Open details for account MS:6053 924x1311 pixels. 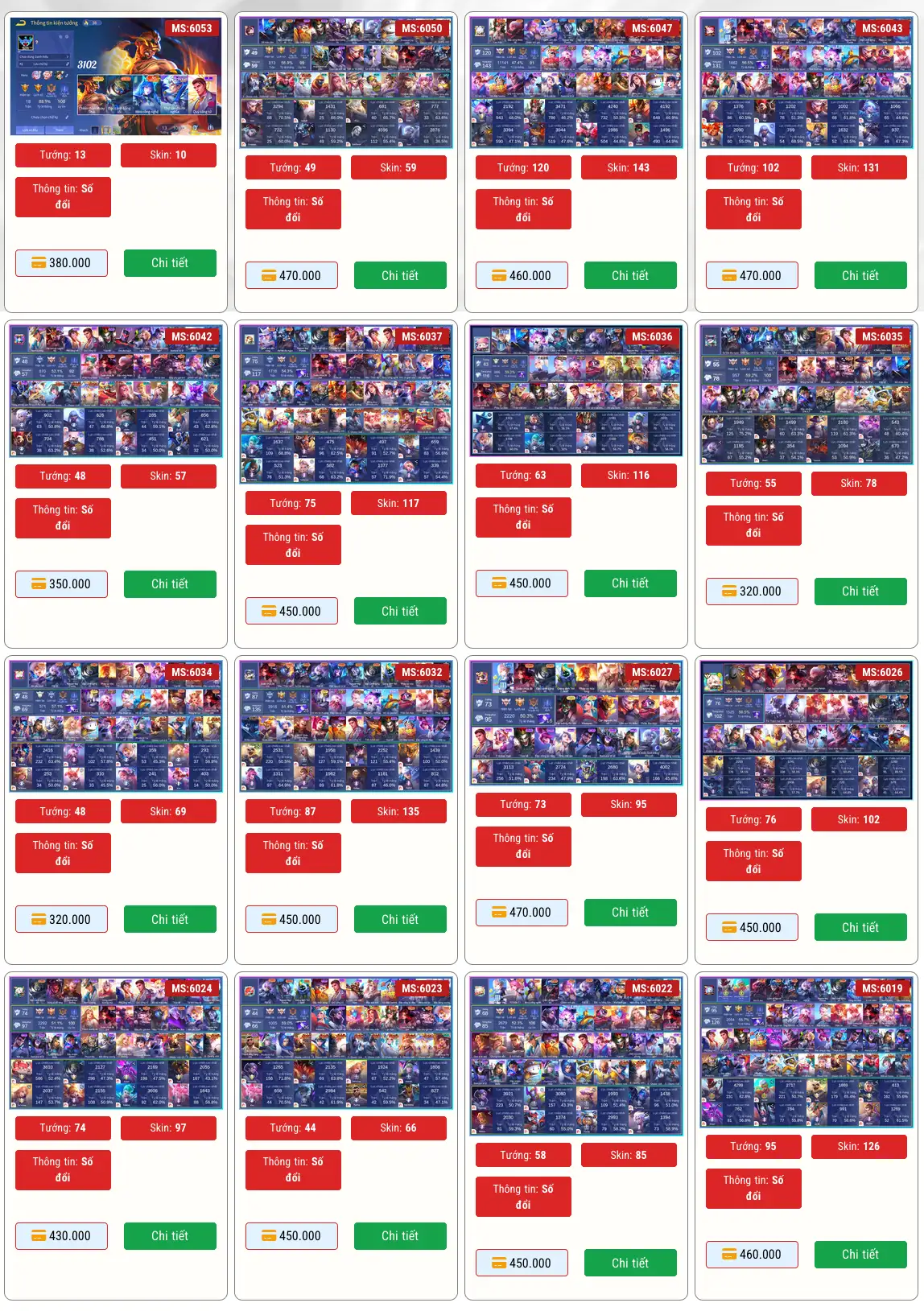tap(170, 263)
